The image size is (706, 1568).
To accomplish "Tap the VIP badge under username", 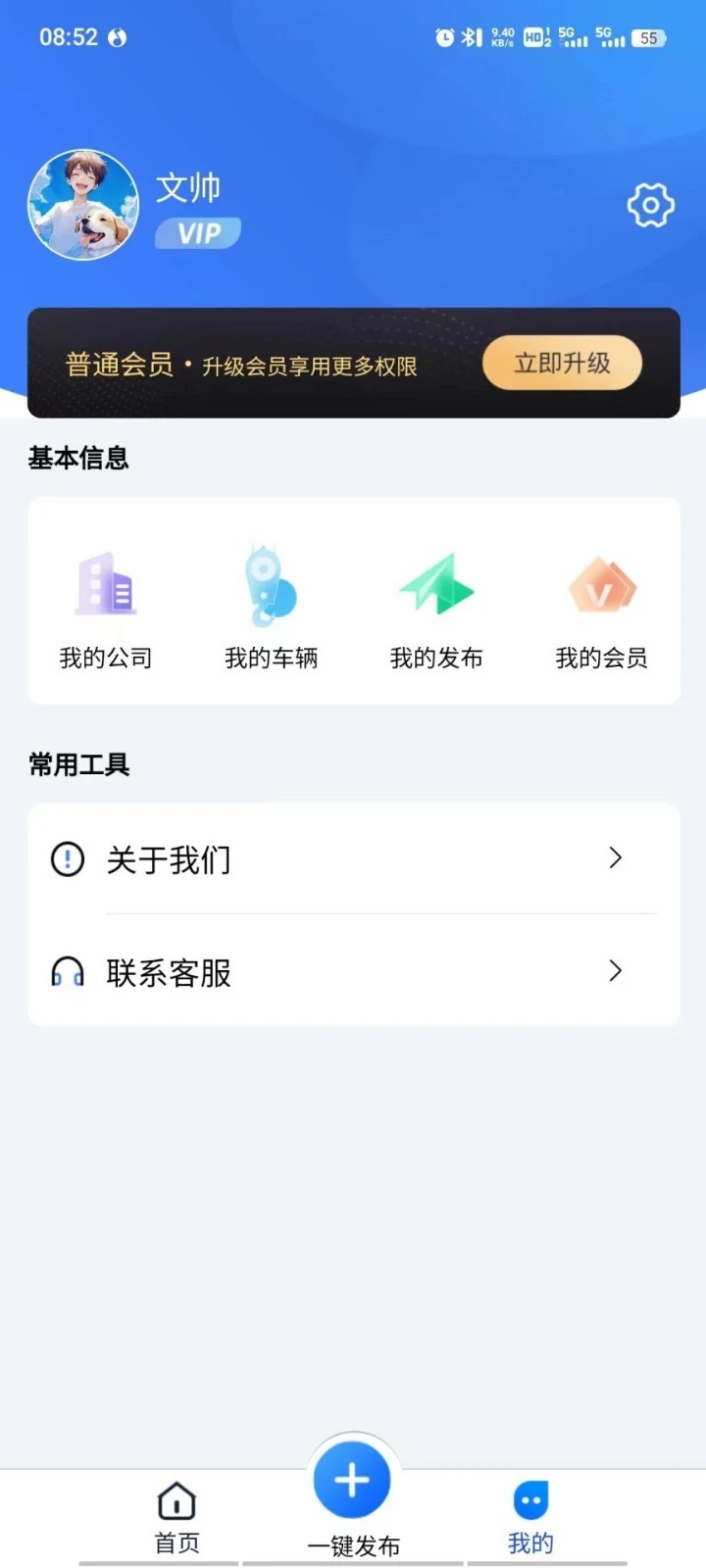I will coord(197,232).
